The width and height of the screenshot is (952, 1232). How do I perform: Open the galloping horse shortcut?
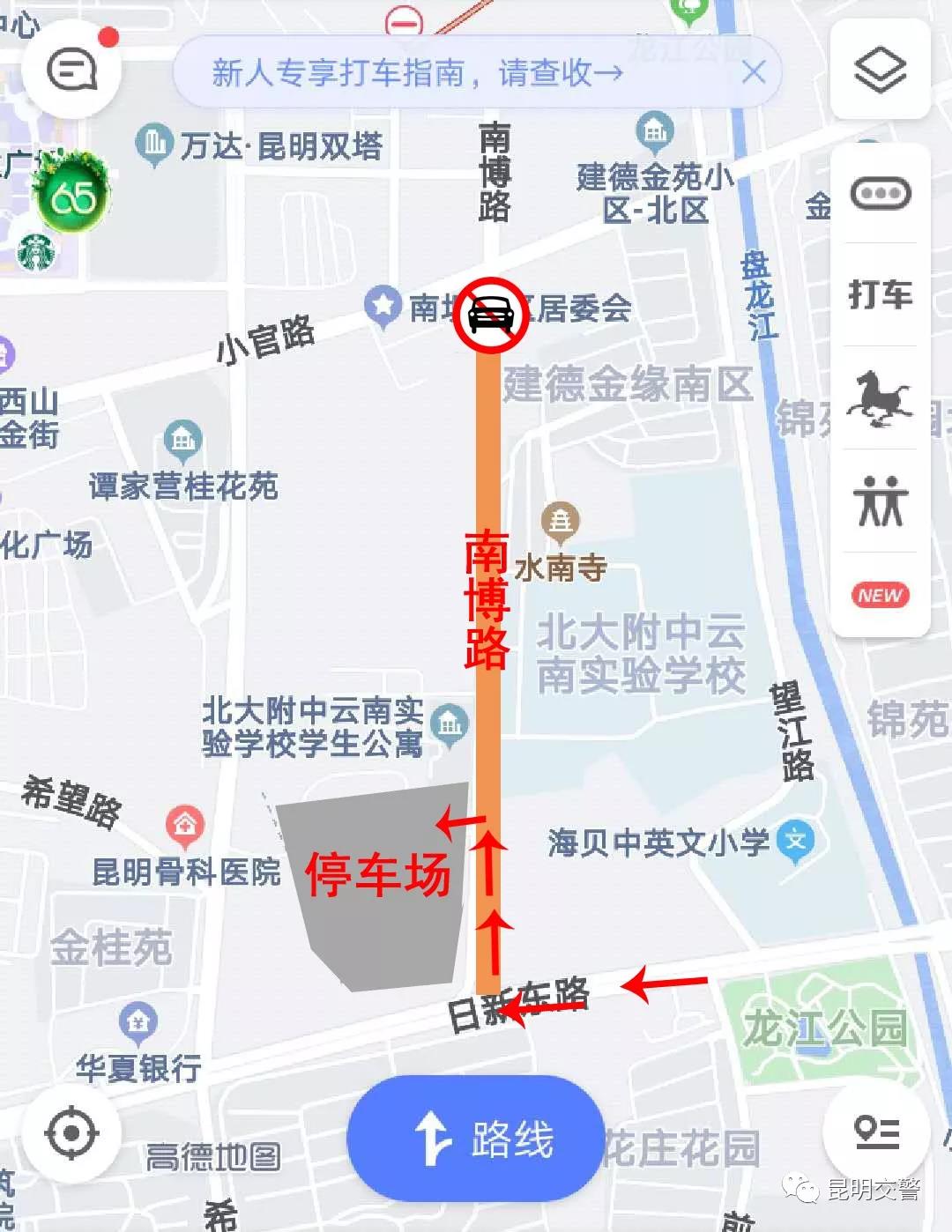[x=880, y=398]
